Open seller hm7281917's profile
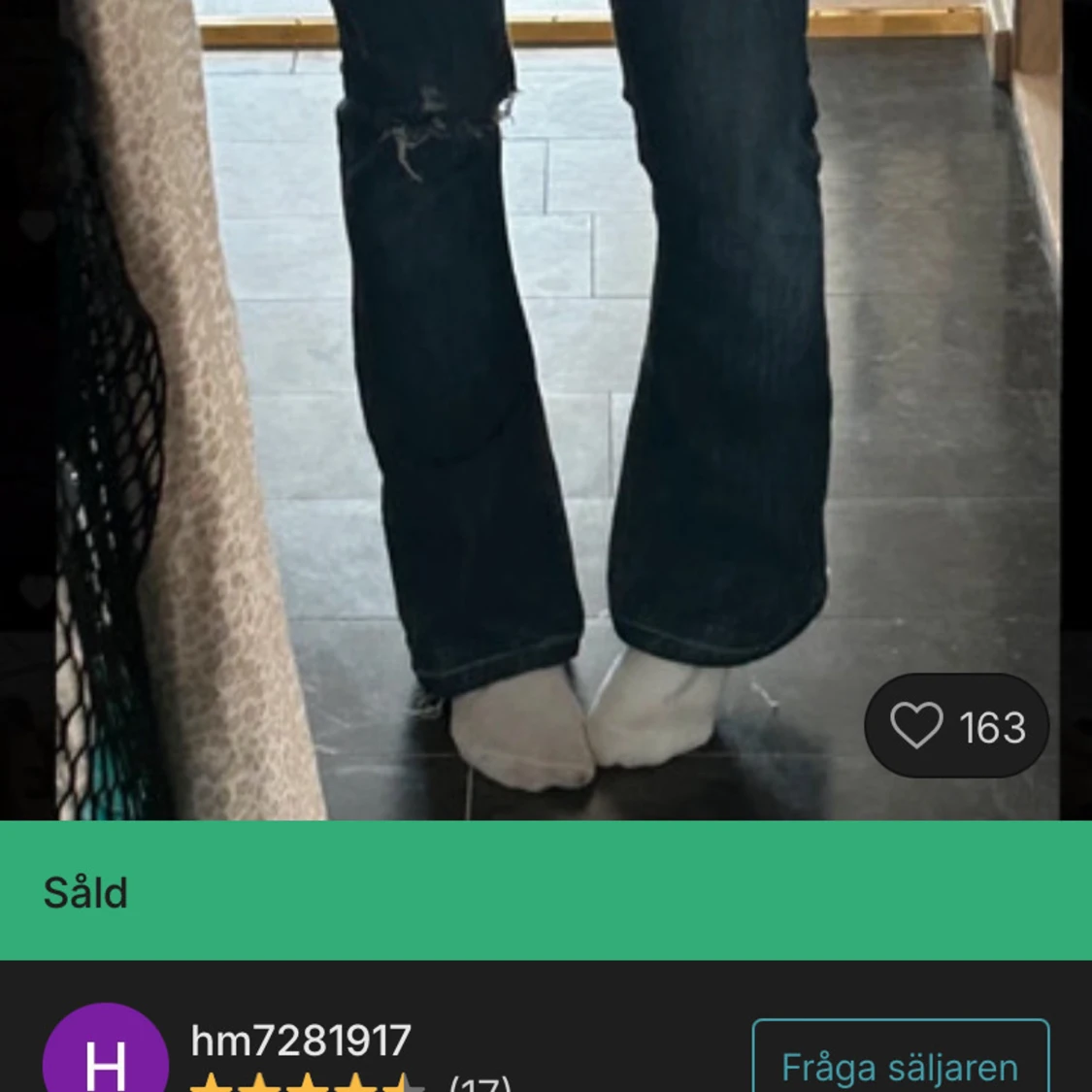 pos(301,1042)
